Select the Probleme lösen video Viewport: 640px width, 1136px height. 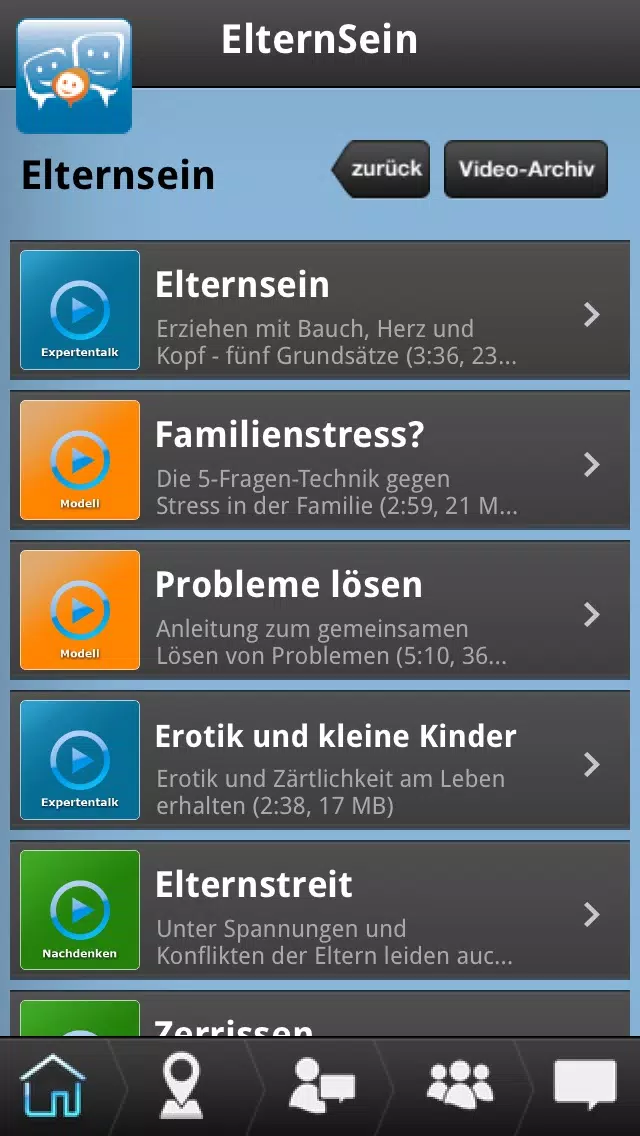[x=320, y=610]
